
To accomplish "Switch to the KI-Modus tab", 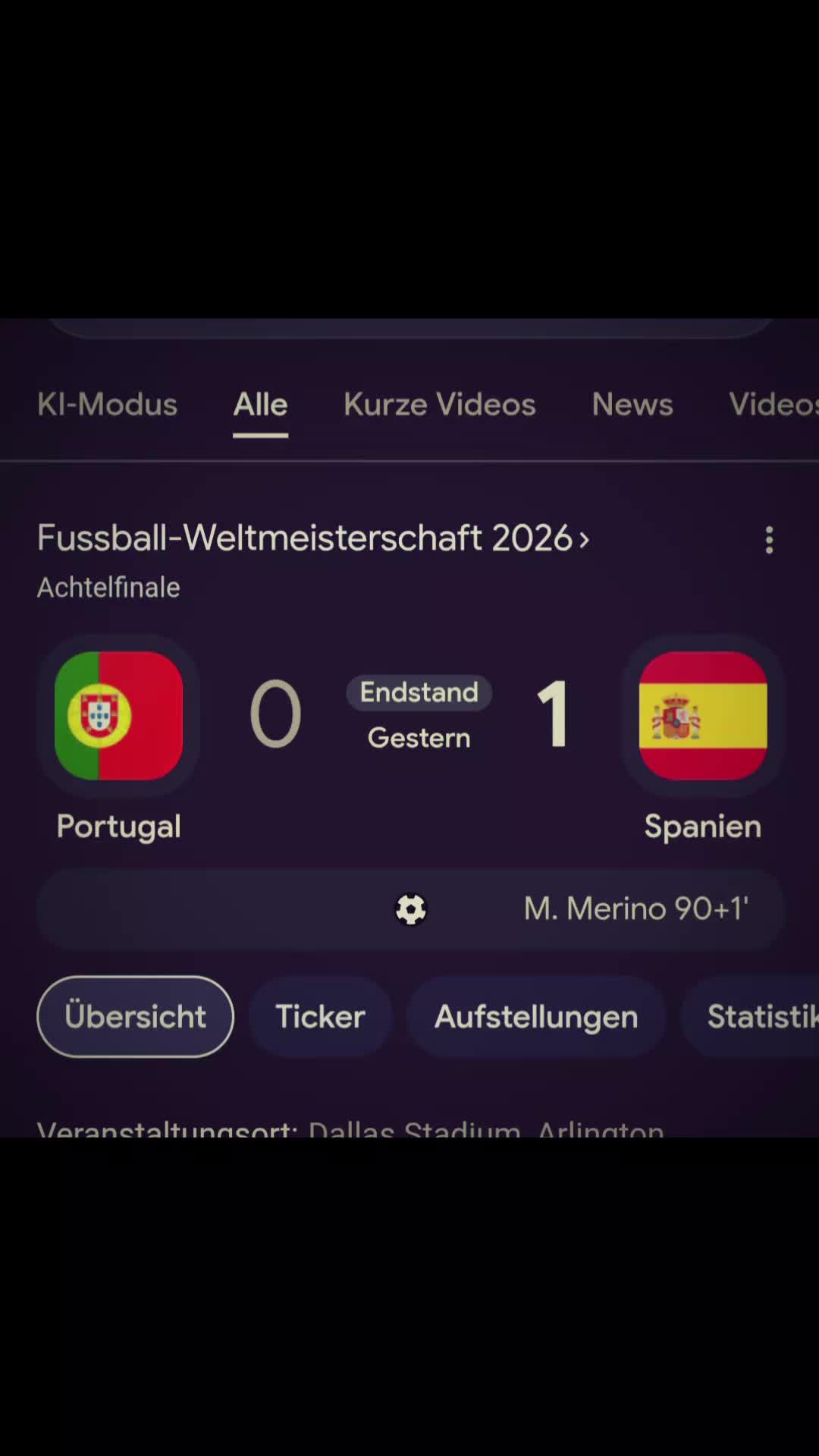I will pyautogui.click(x=107, y=404).
